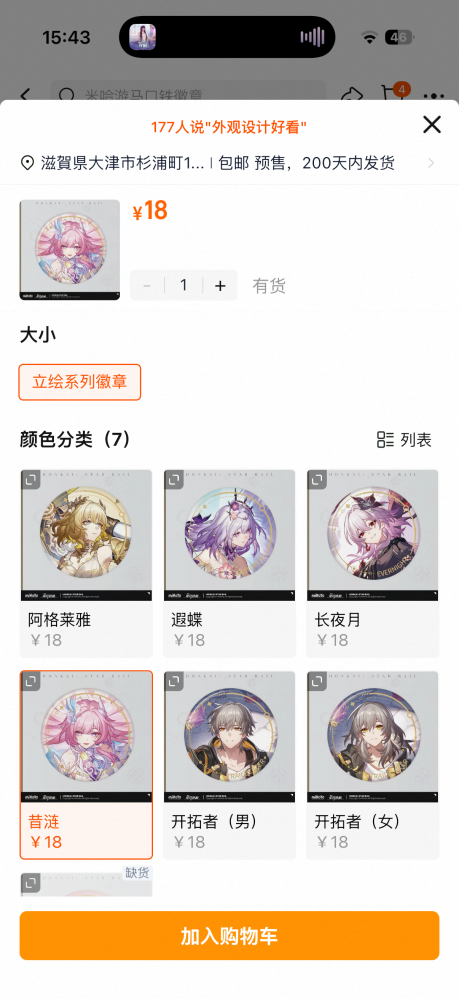Tap 加入购物车 to add to cart
459x999 pixels.
pos(230,935)
